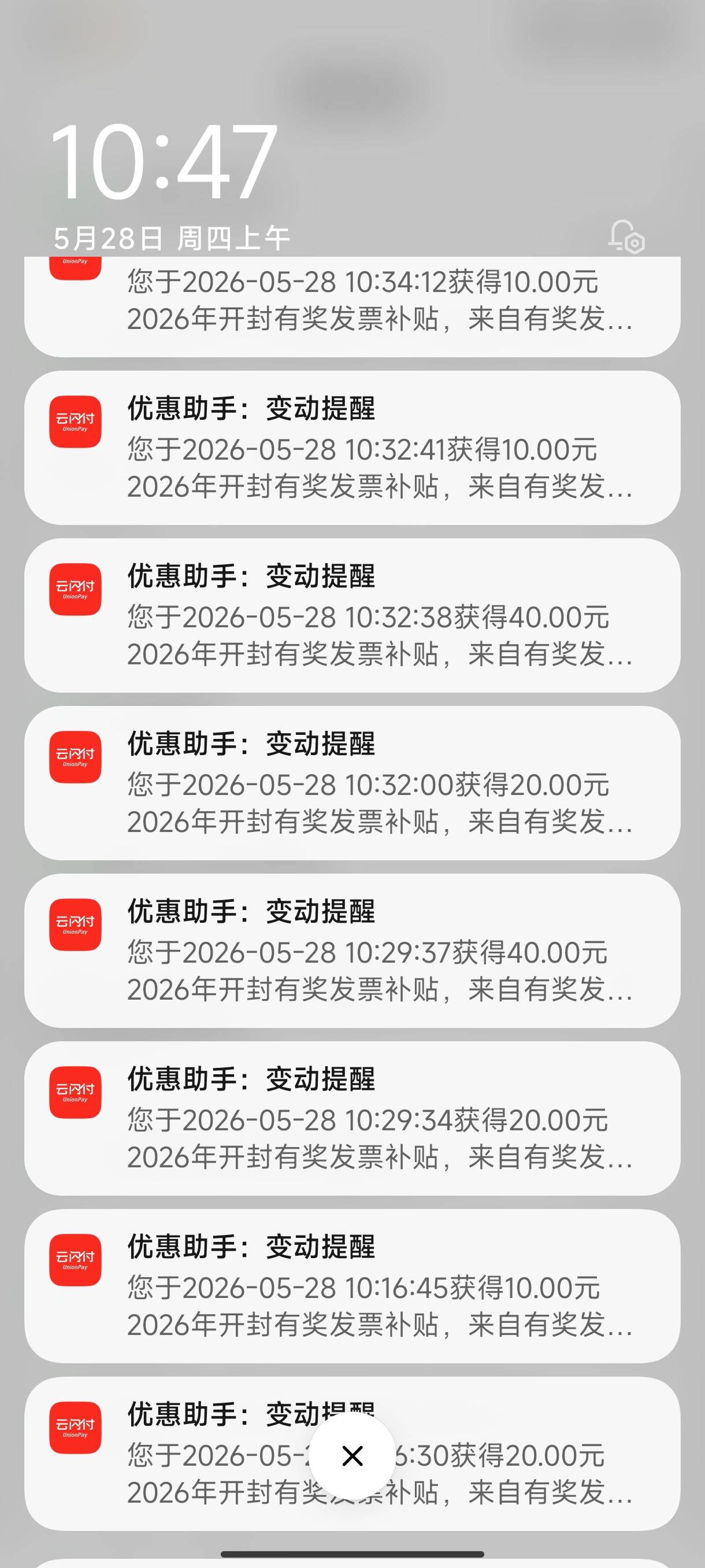
Task: Open the 10:16:45 获得10.00元 notification
Action: pos(352,1286)
